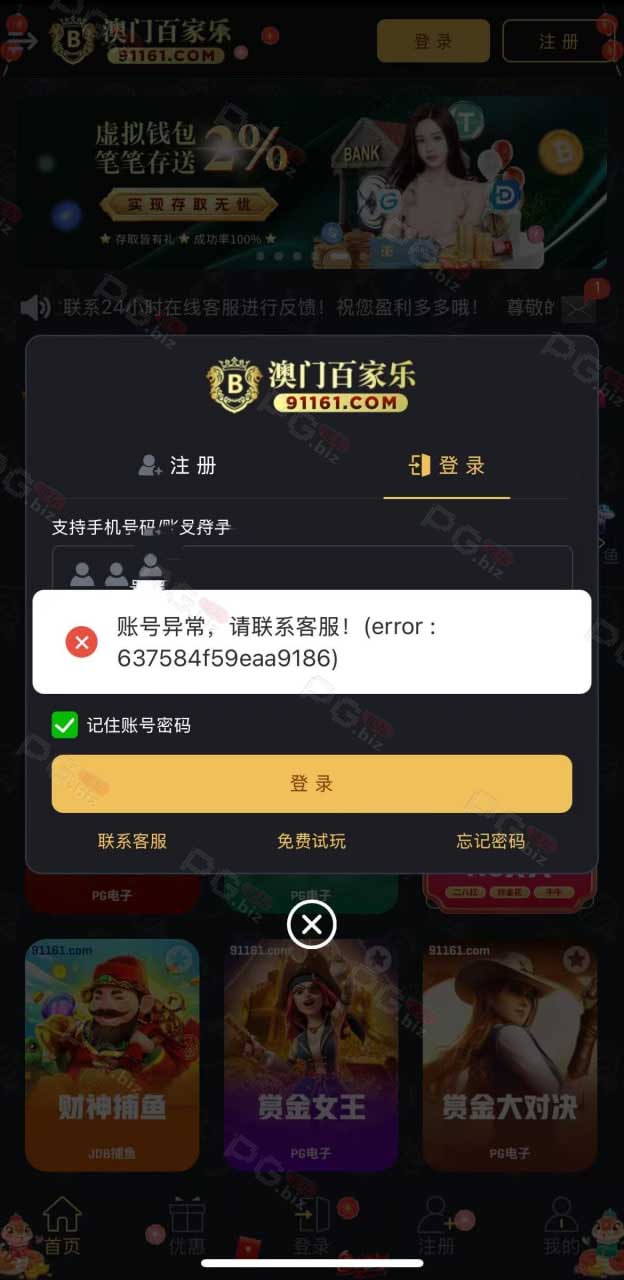Open 联系客服 link
The width and height of the screenshot is (624, 1280).
tap(132, 841)
